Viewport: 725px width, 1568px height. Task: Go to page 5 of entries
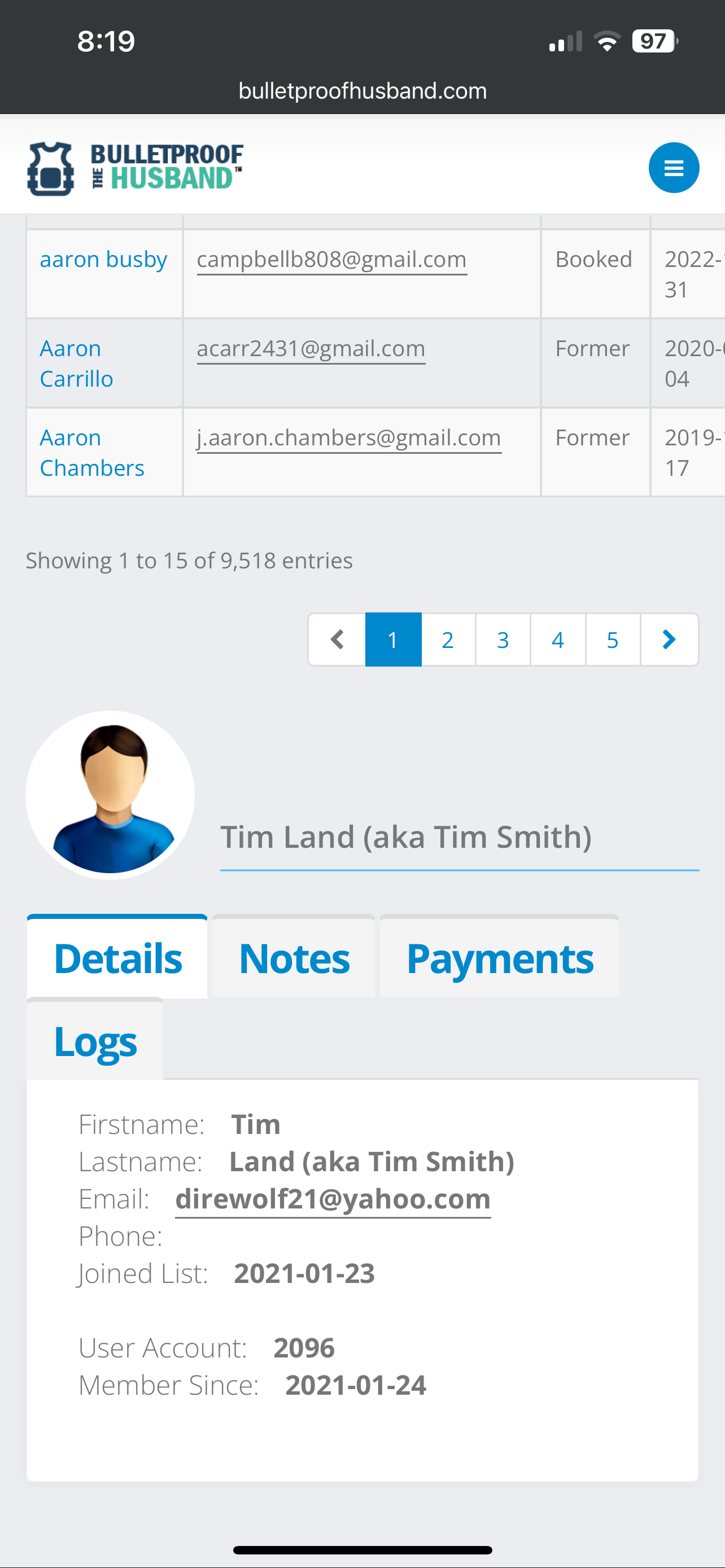[613, 640]
